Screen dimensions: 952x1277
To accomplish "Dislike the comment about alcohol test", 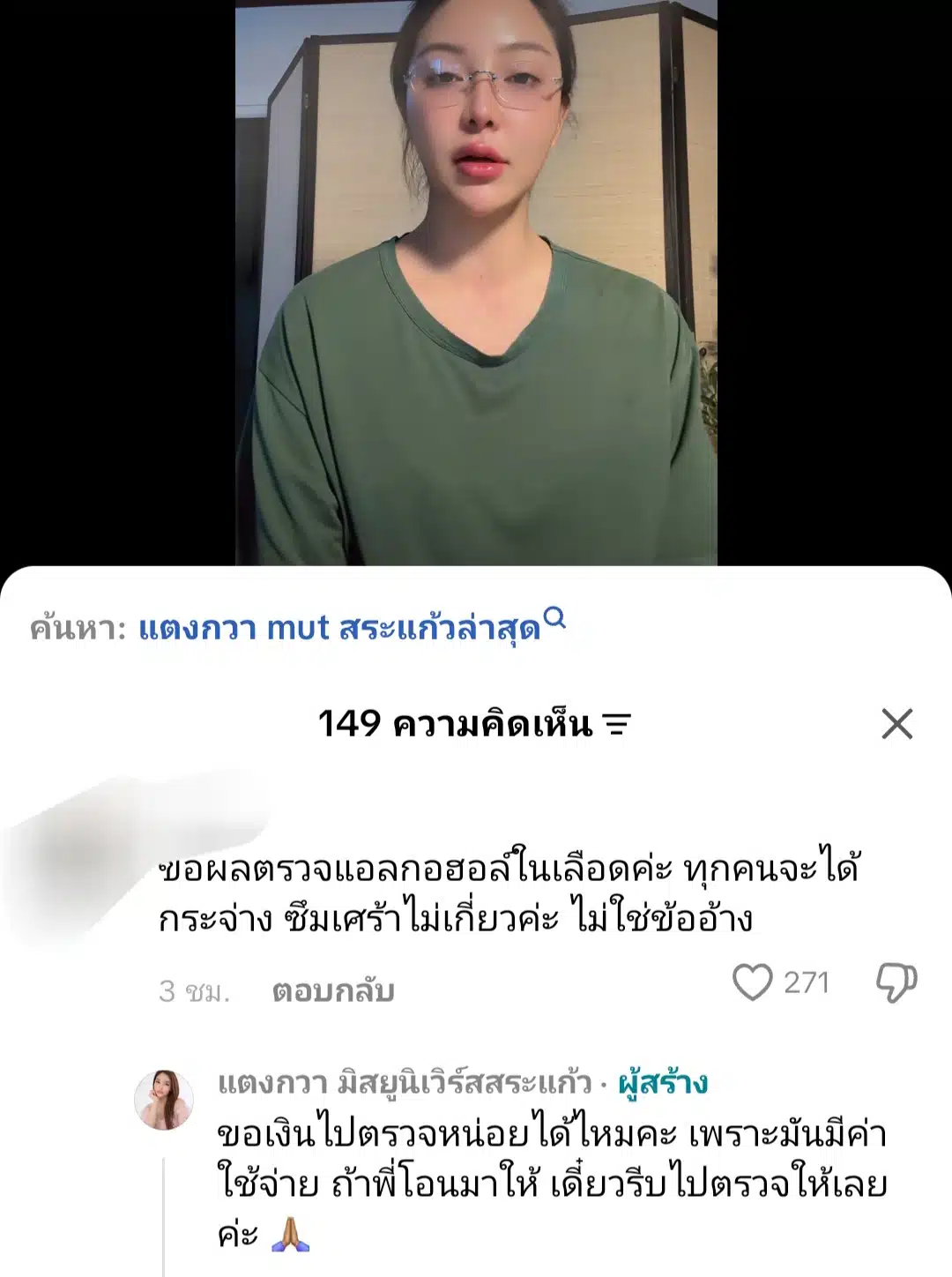I will pos(896,982).
